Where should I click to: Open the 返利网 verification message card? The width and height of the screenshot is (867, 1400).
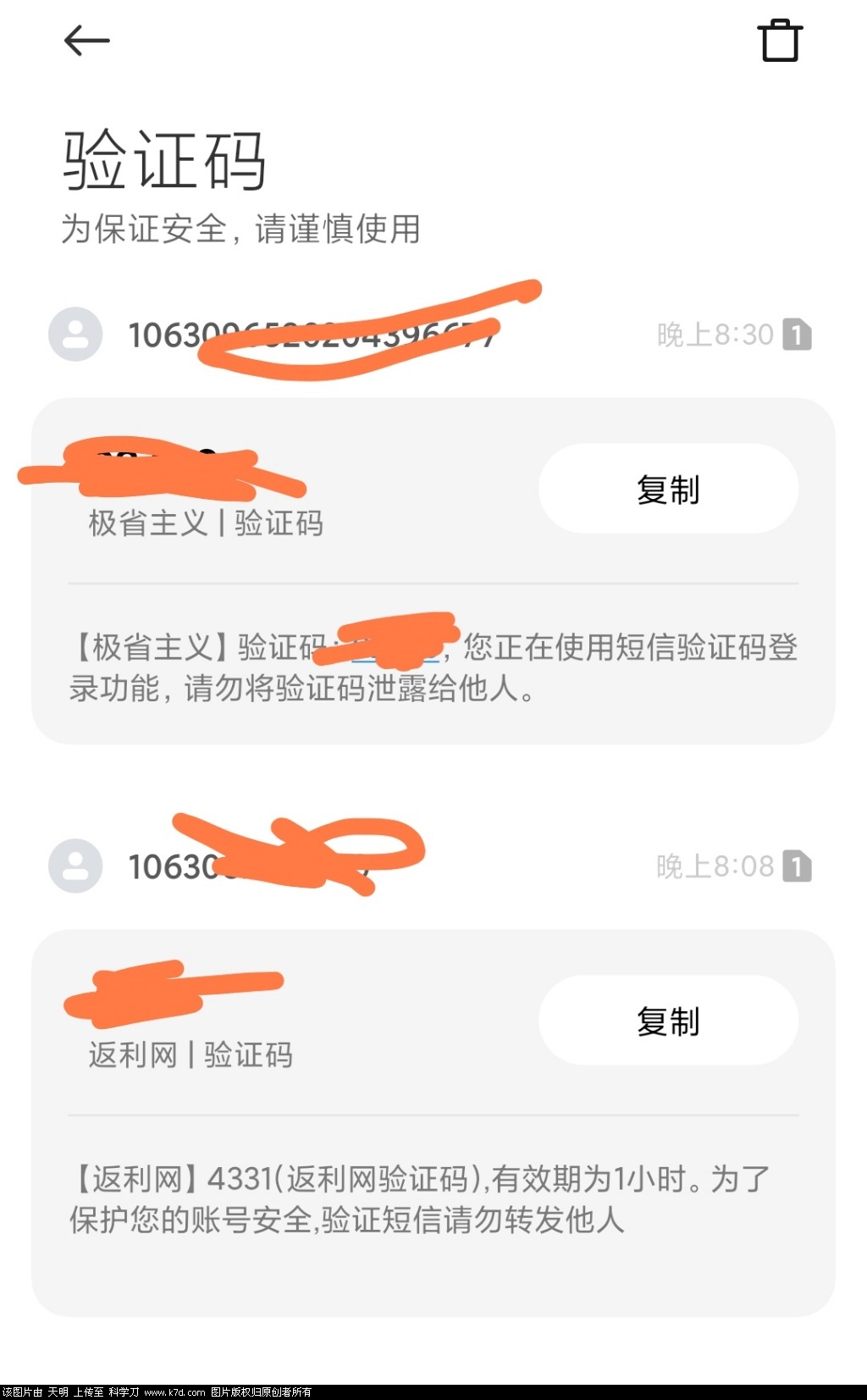(432, 1200)
